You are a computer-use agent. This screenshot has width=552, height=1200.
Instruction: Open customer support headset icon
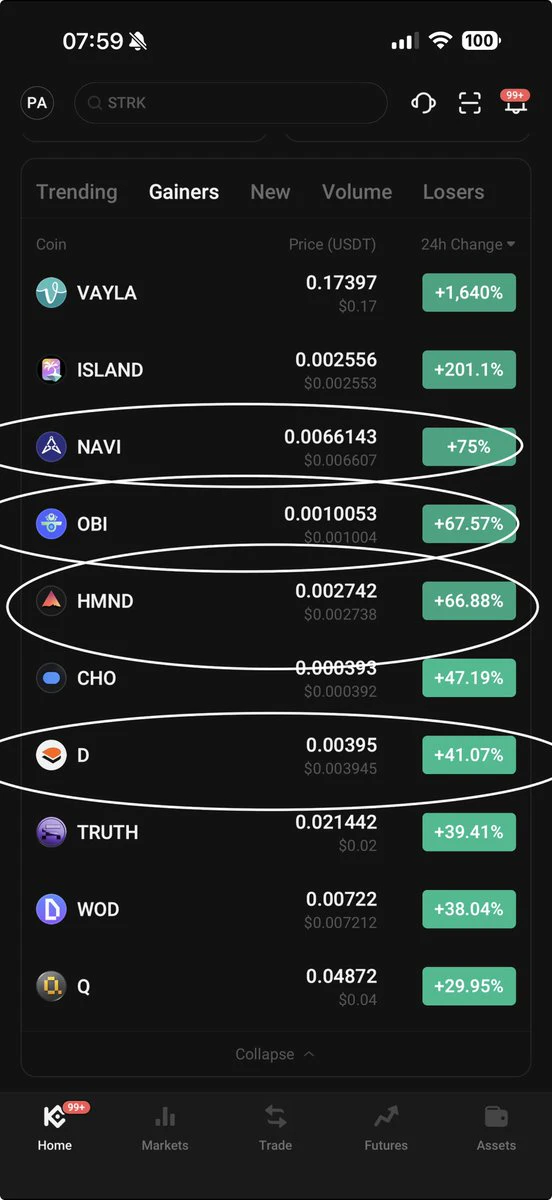tap(423, 103)
